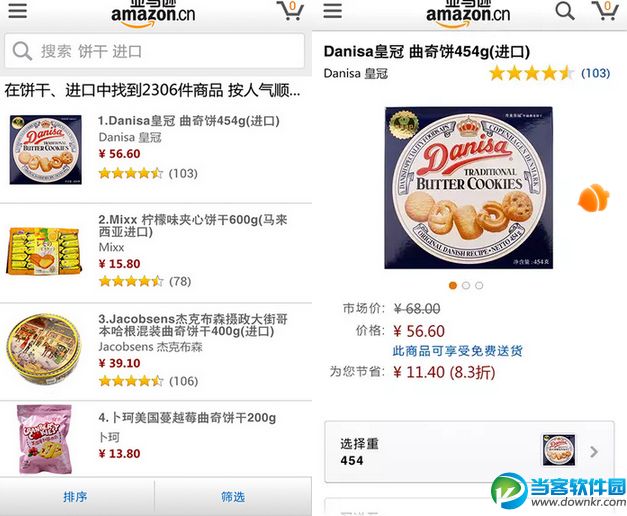Viewport: 627px width, 516px height.
Task: Tap the 筛选 filter button
Action: coord(233,496)
